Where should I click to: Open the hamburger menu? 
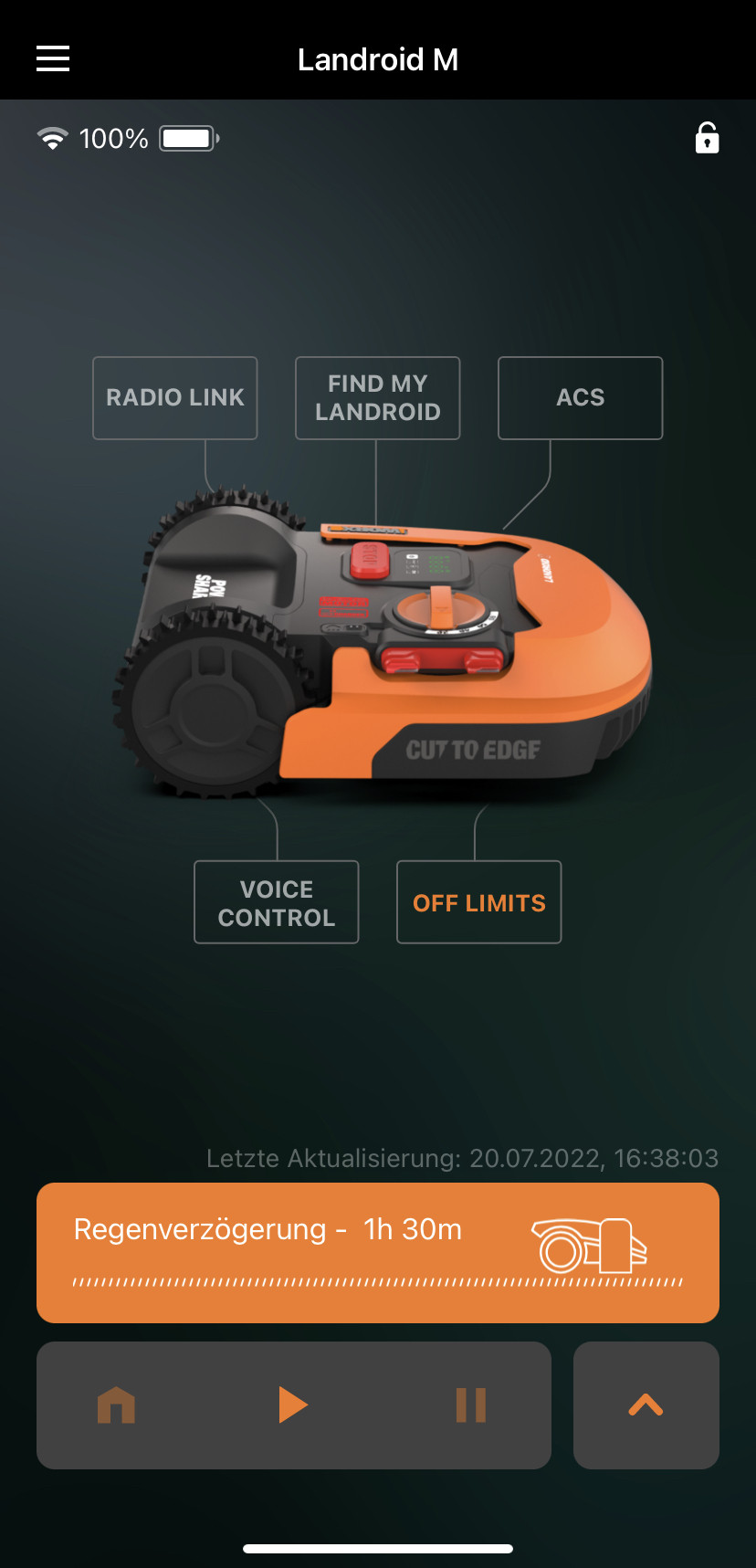(53, 58)
